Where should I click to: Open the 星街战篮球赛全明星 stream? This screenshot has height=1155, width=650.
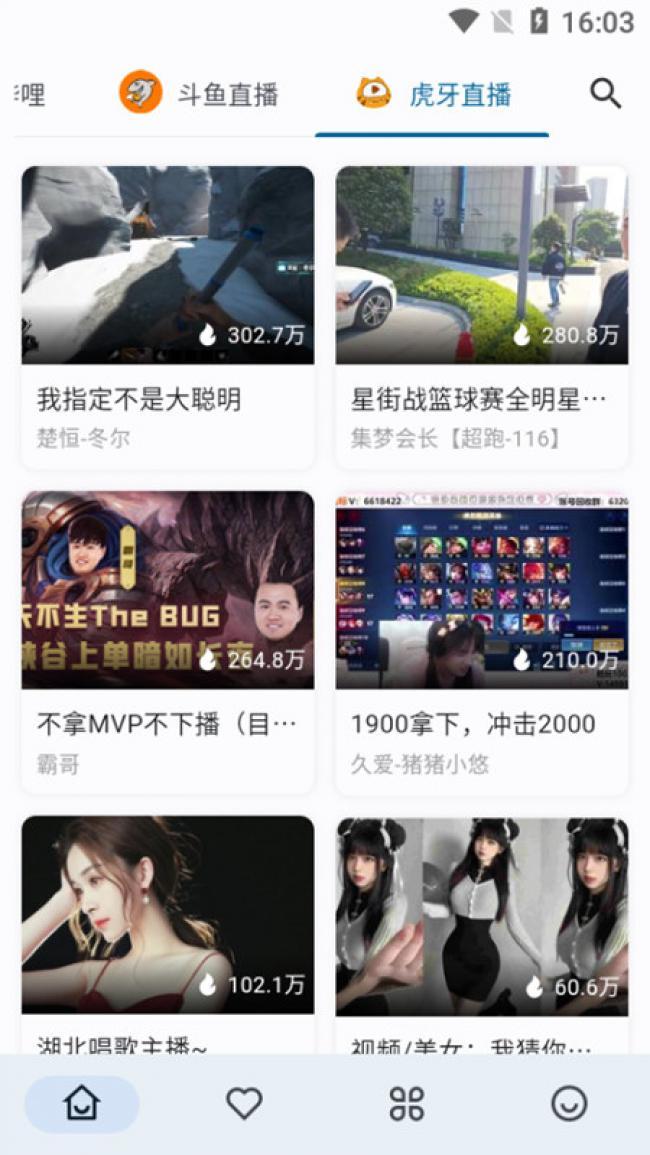click(482, 317)
